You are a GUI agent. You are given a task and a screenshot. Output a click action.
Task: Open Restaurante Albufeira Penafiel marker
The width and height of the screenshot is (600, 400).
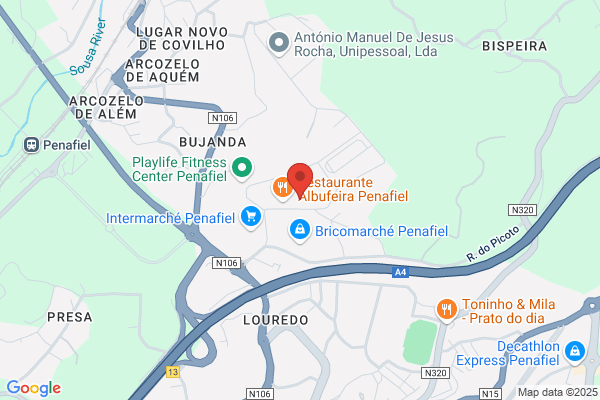click(x=282, y=188)
